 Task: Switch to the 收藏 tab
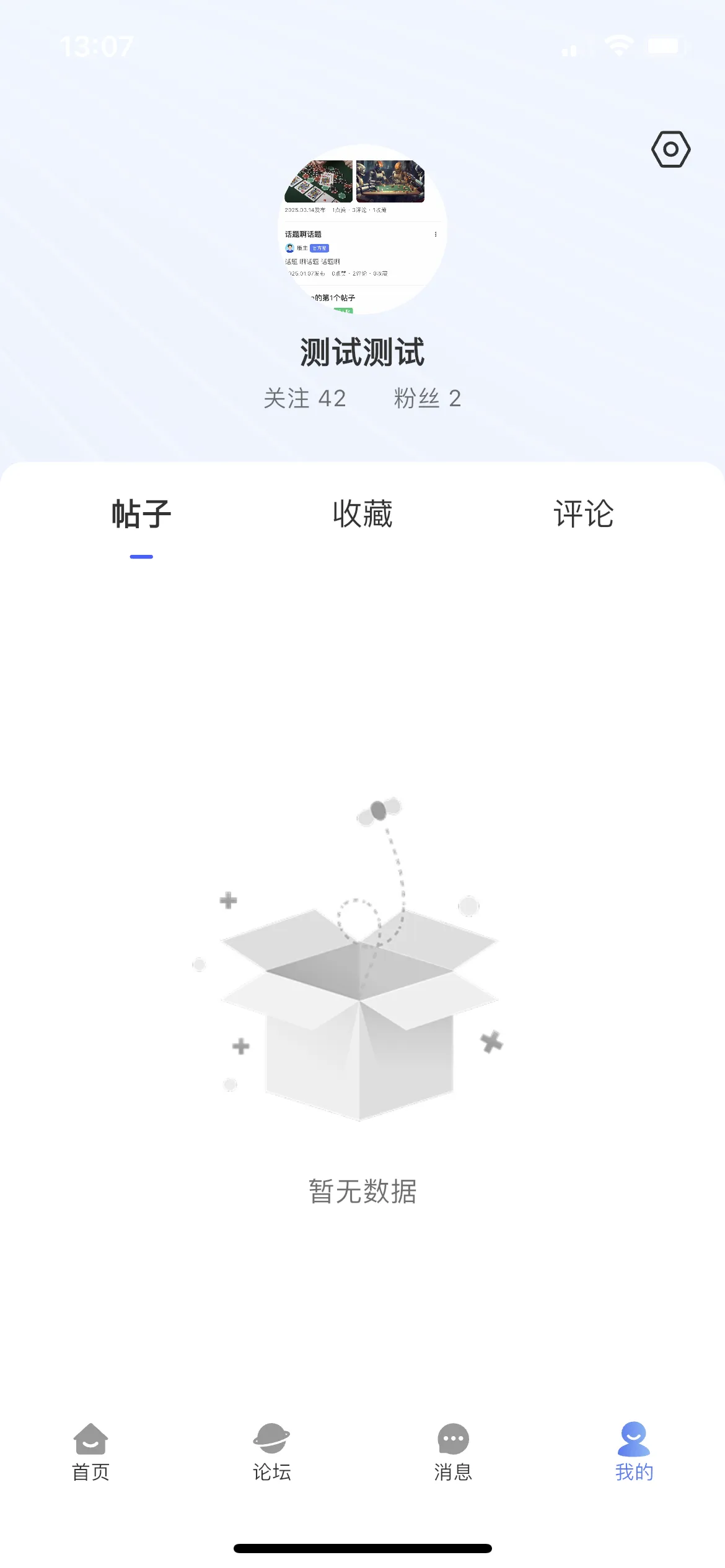pyautogui.click(x=362, y=513)
